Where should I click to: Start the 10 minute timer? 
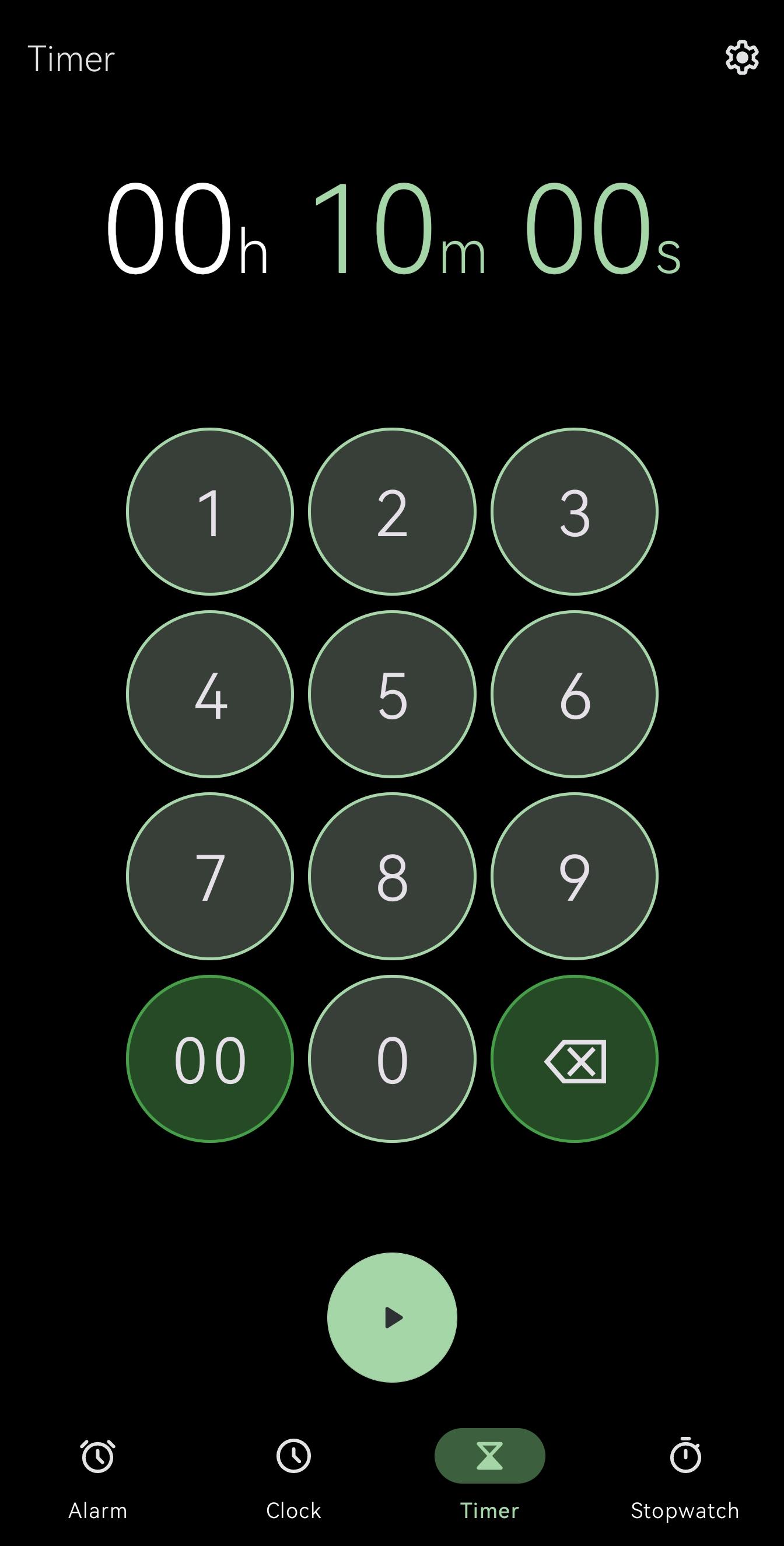point(392,1317)
